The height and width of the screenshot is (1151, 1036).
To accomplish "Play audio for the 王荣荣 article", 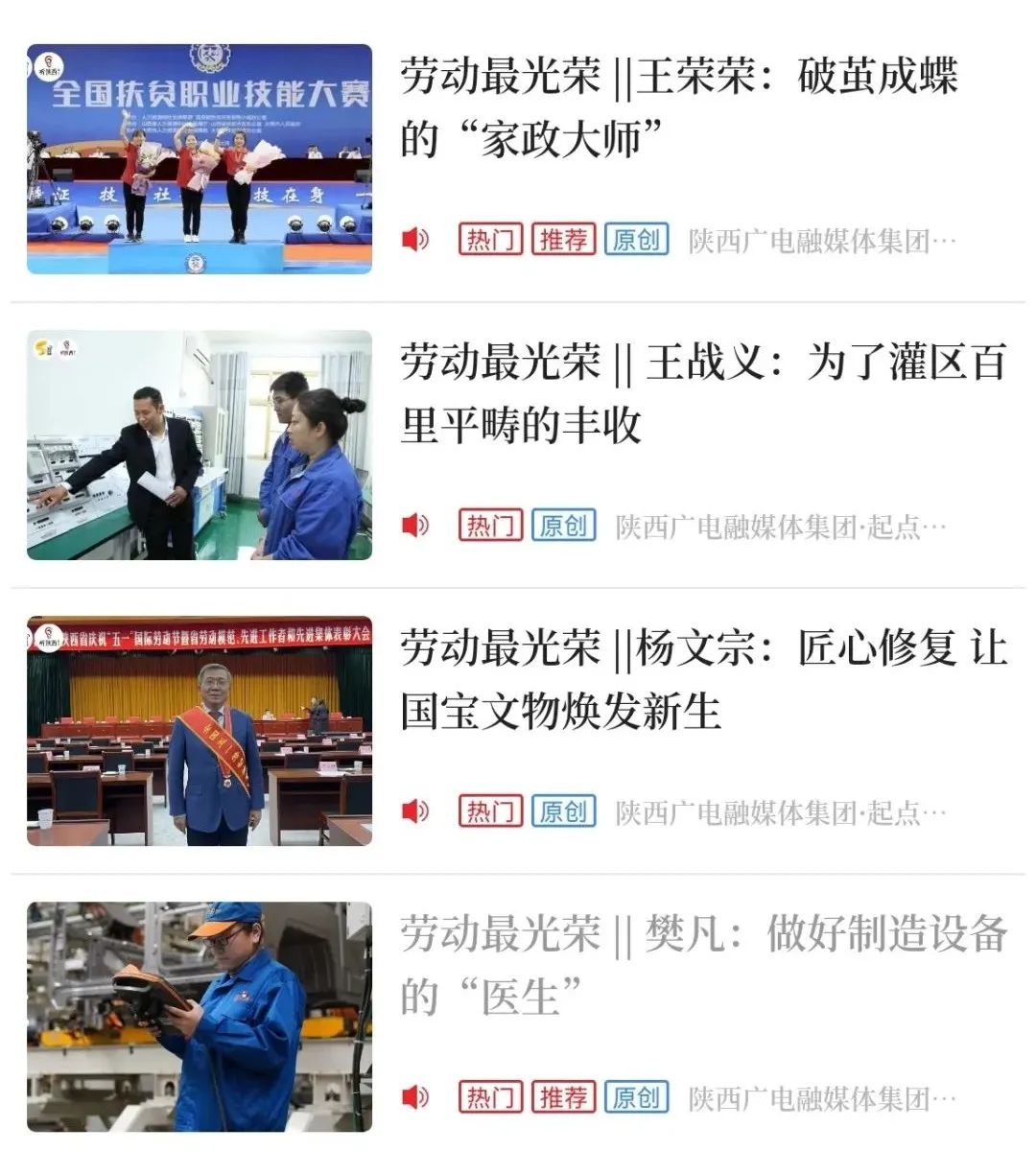I will [x=415, y=239].
